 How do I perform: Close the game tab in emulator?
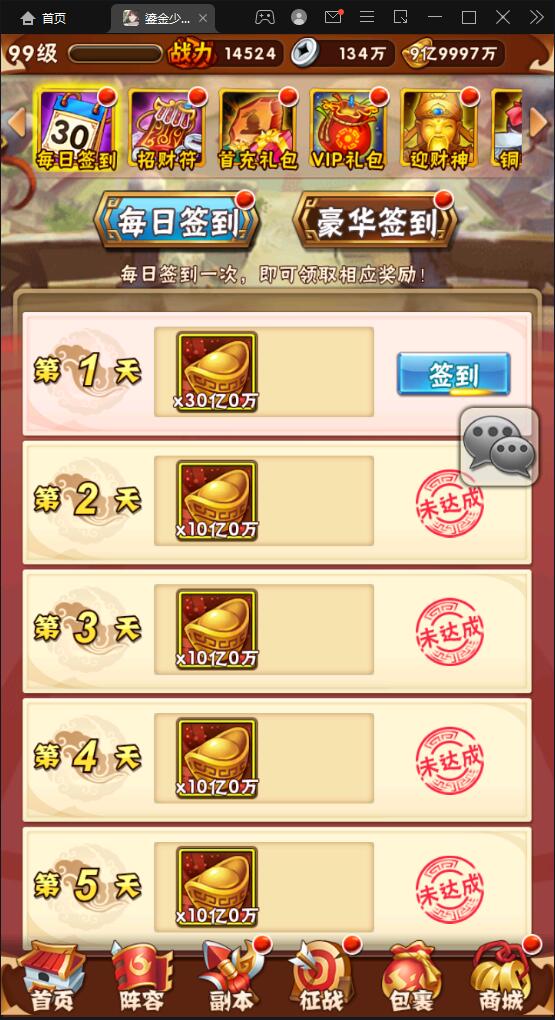click(202, 18)
